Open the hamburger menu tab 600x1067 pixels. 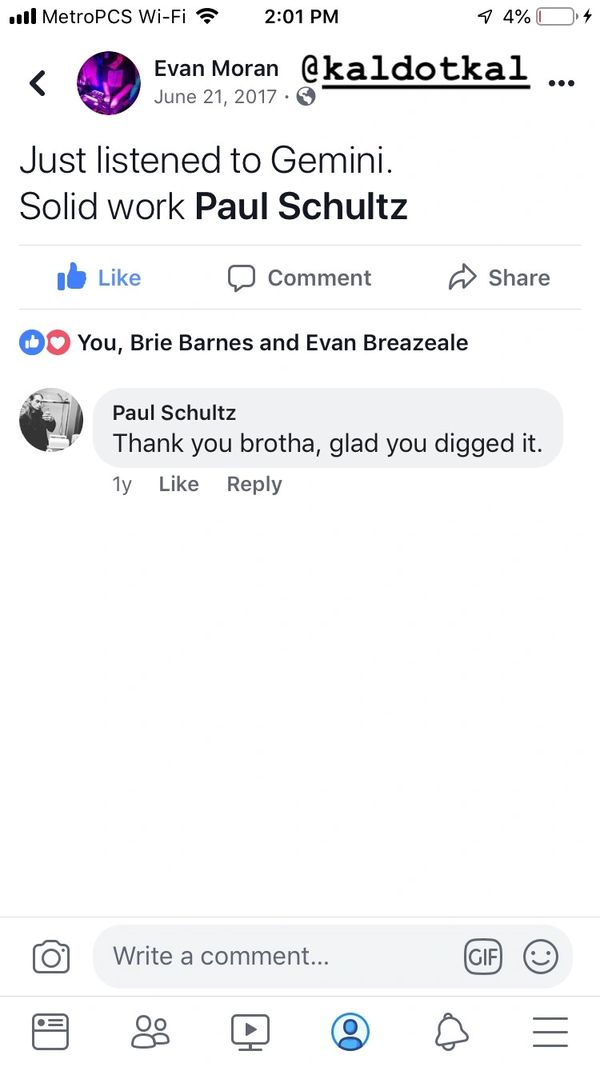[550, 1030]
